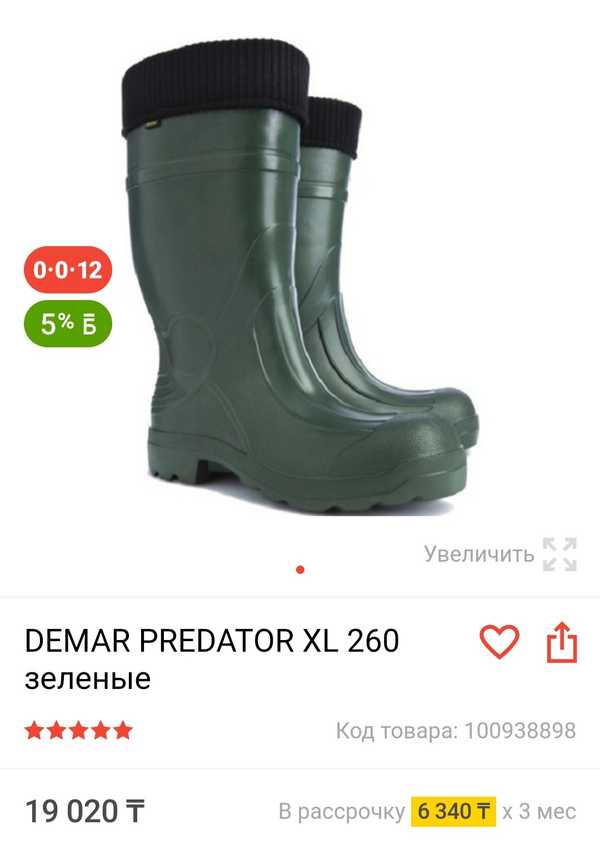View 6 340 ₸ installment option
The height and width of the screenshot is (853, 600).
point(453,811)
